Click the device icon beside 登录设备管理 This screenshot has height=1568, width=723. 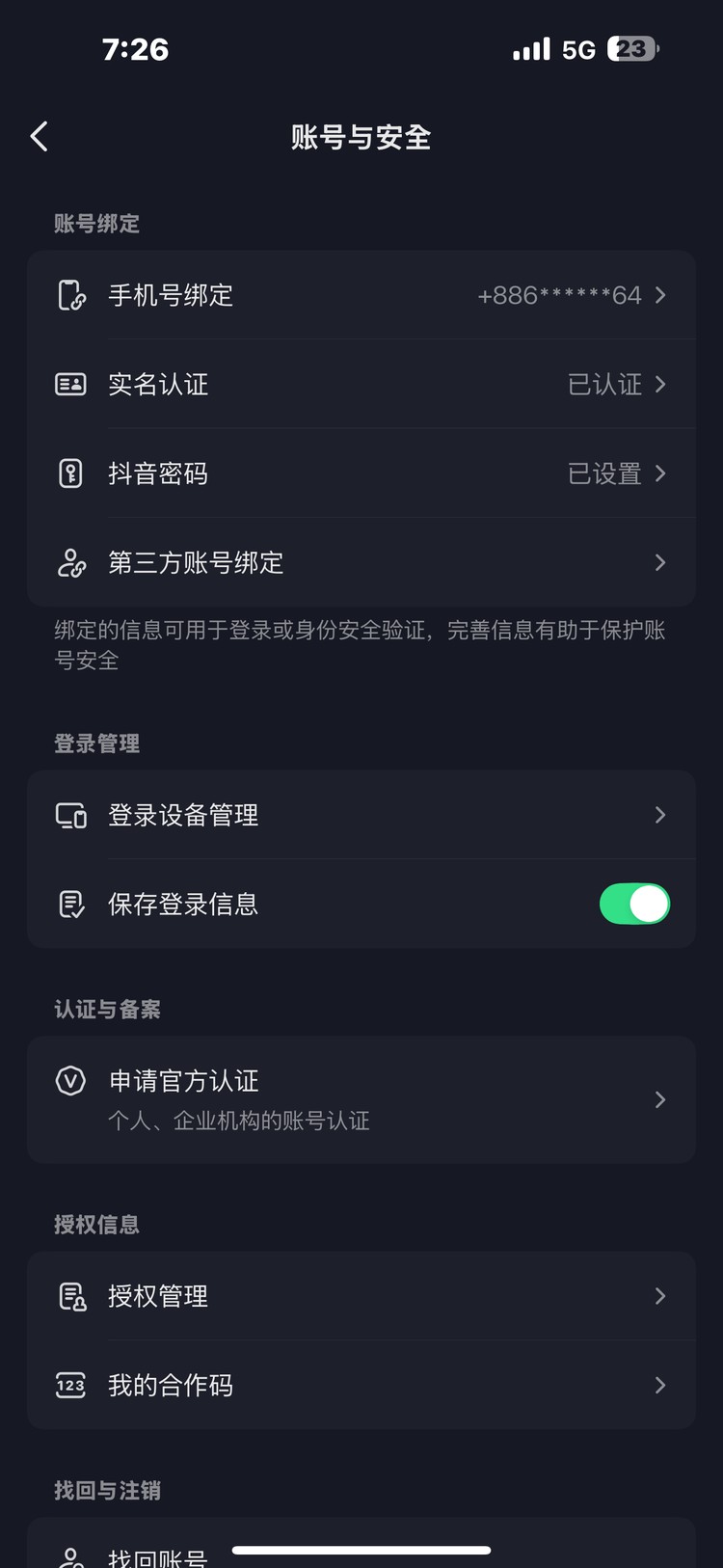(x=70, y=815)
